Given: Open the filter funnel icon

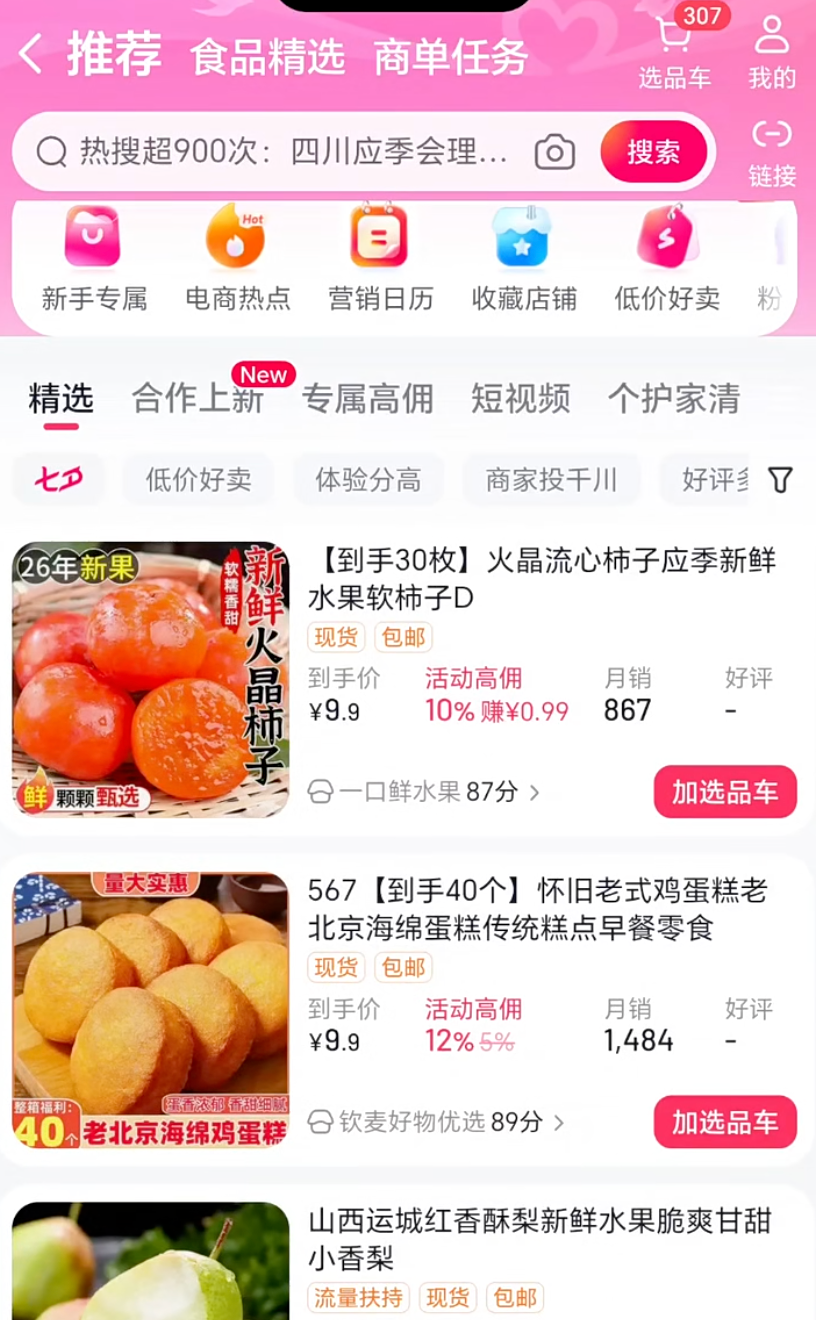Looking at the screenshot, I should coord(781,480).
